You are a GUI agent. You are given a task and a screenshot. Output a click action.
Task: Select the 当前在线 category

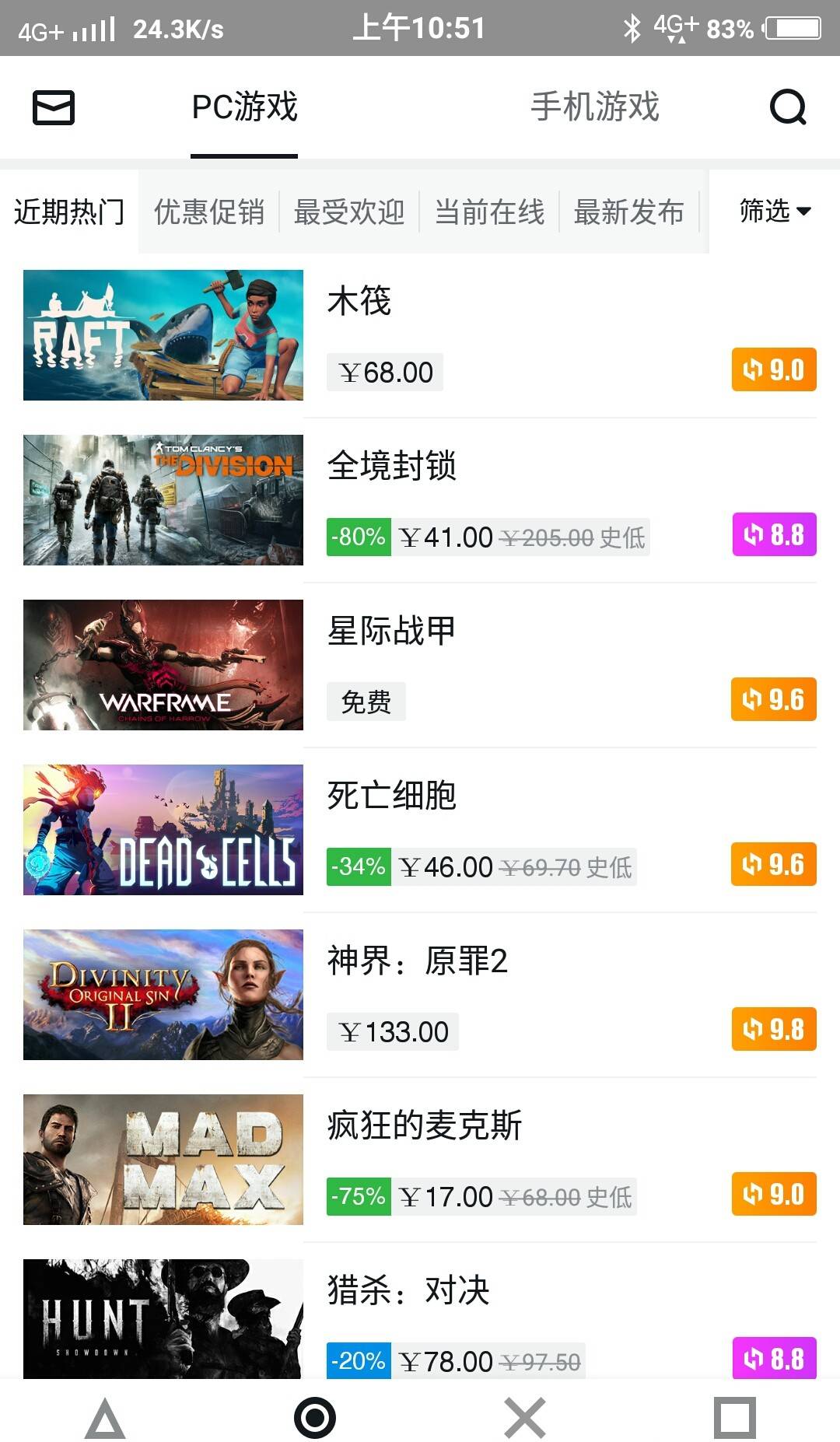[x=488, y=212]
